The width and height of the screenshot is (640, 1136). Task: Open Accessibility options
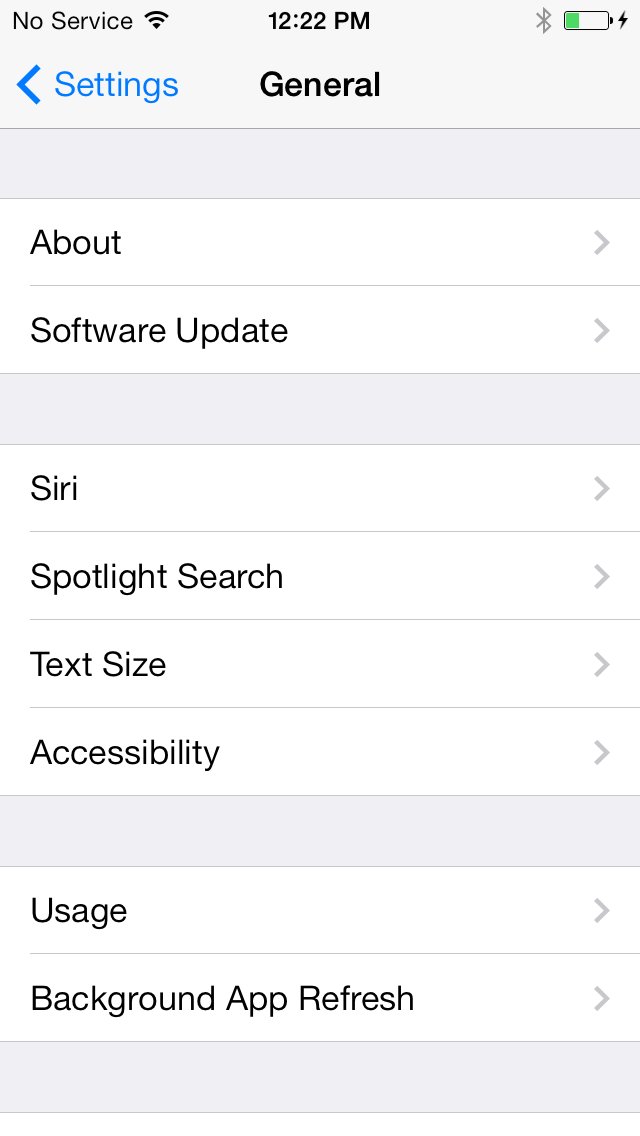tap(320, 752)
